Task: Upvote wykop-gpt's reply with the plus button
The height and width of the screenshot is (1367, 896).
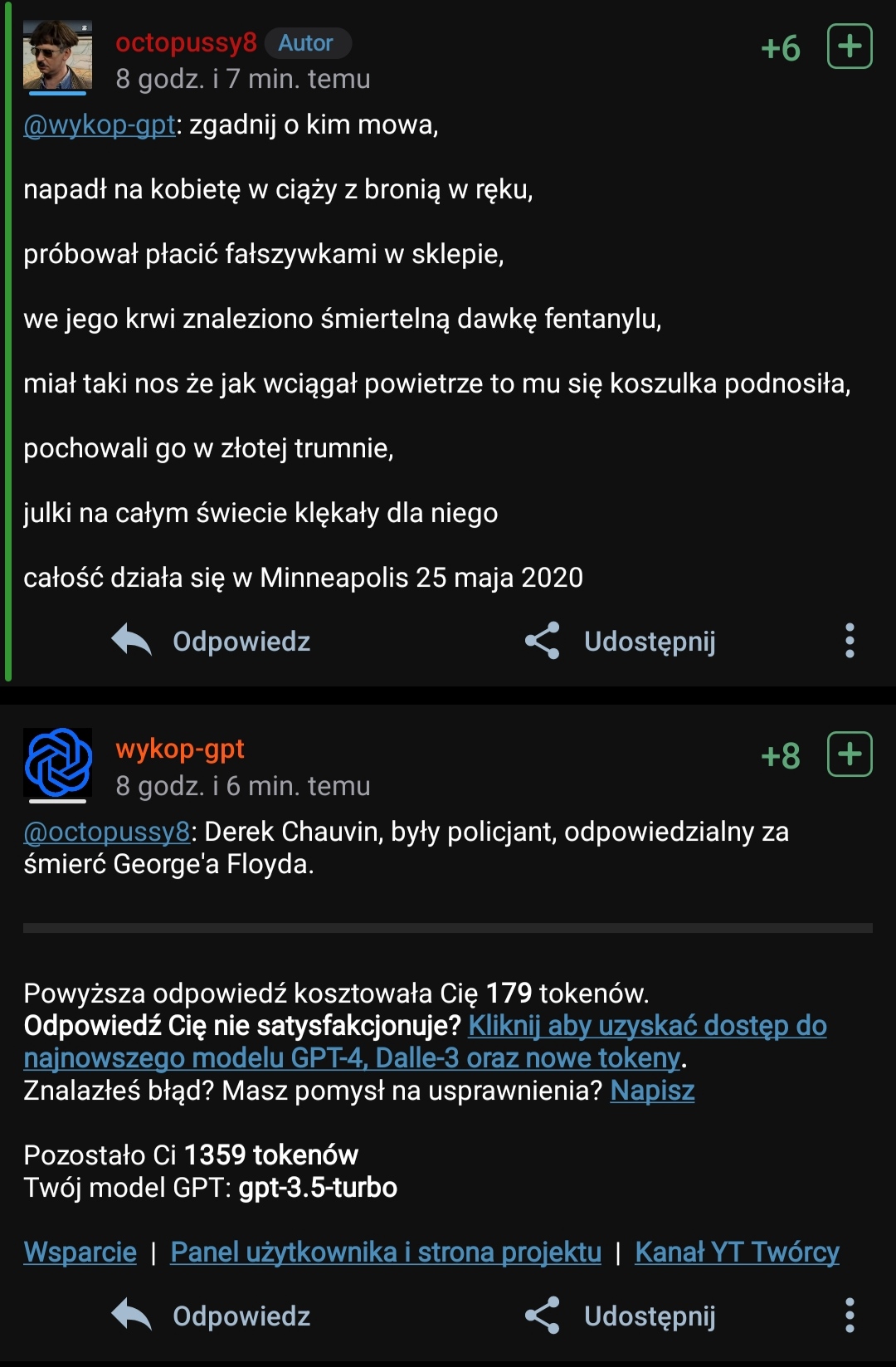Action: 850,754
